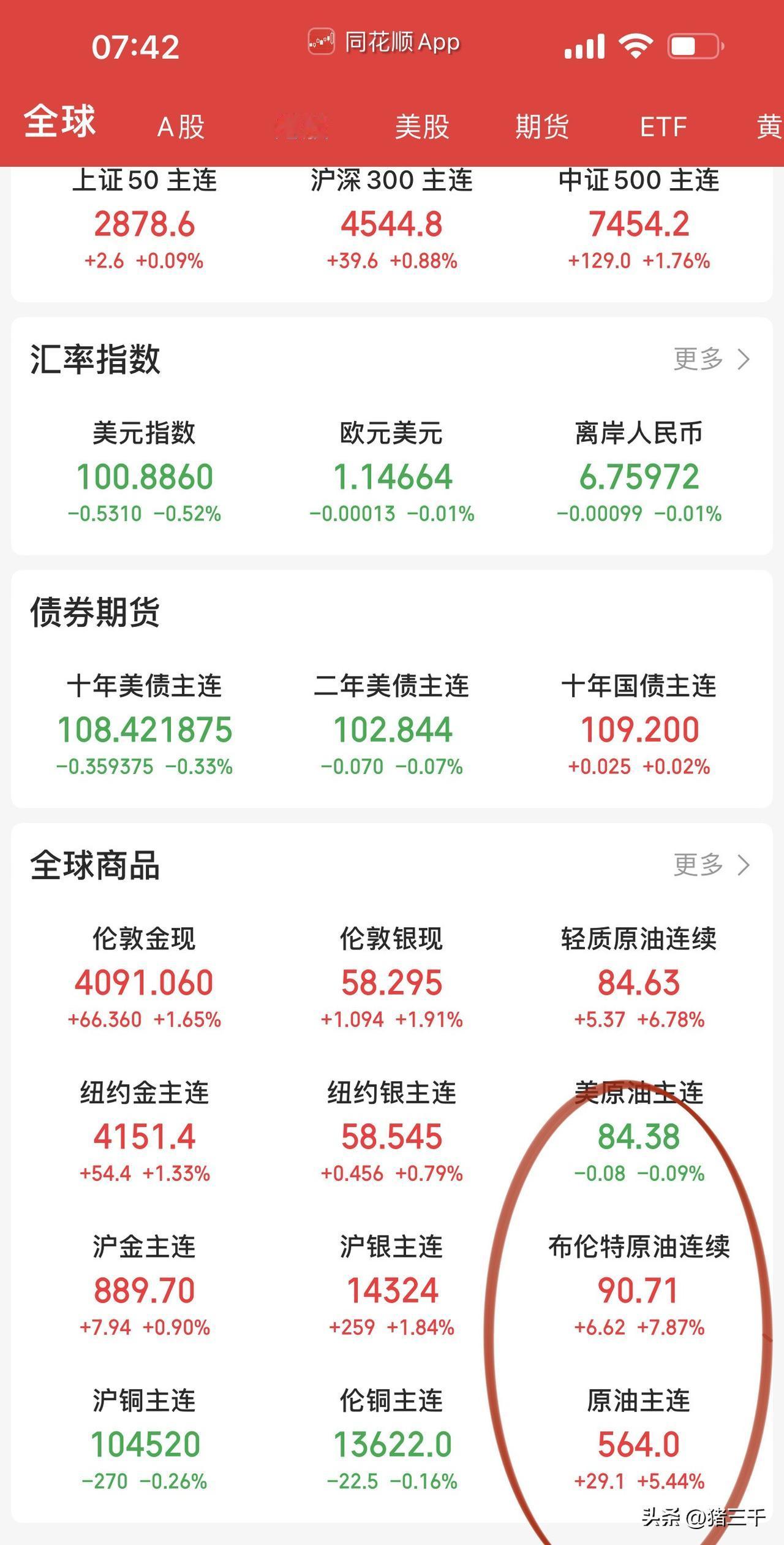Select the ETF tab
784x1545 pixels.
click(x=663, y=127)
